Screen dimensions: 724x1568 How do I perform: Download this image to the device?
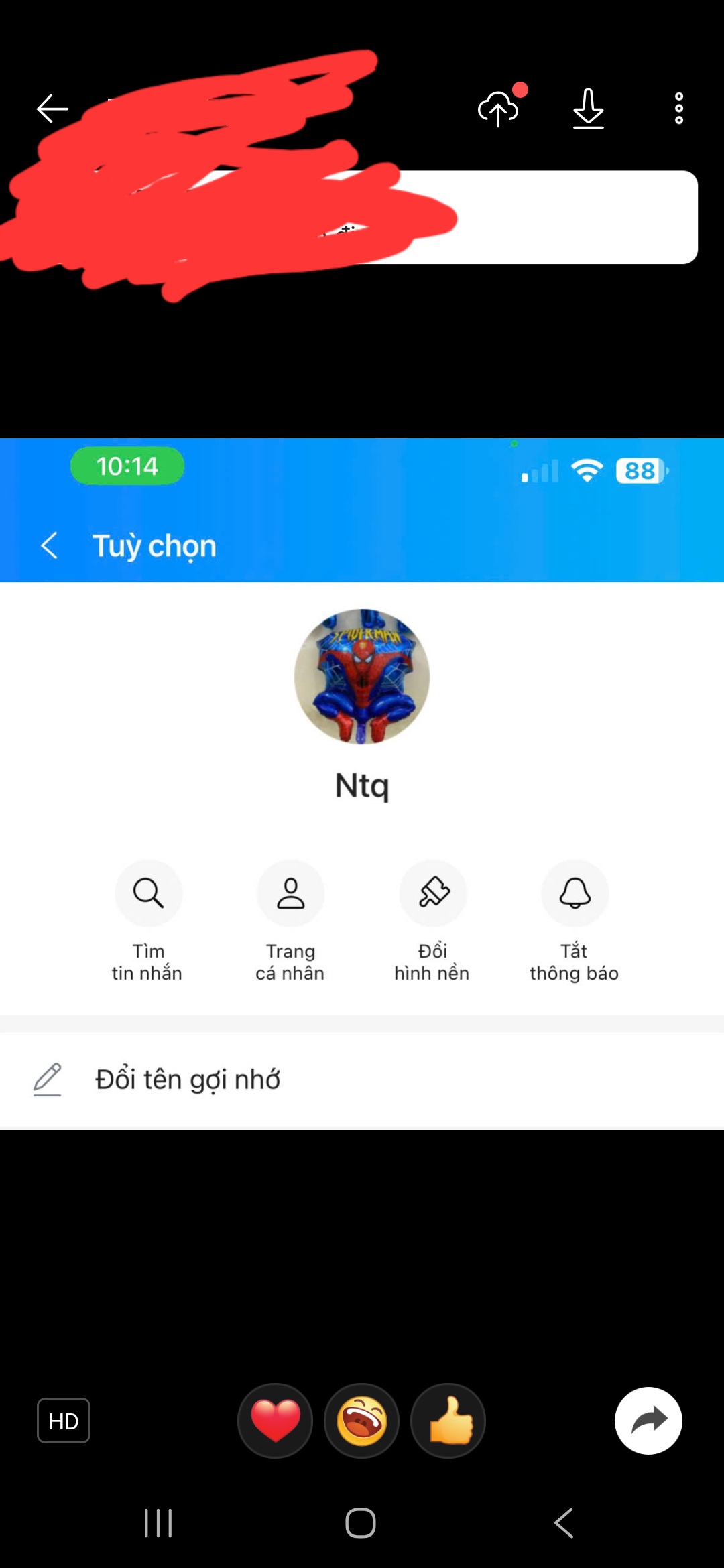pyautogui.click(x=588, y=109)
